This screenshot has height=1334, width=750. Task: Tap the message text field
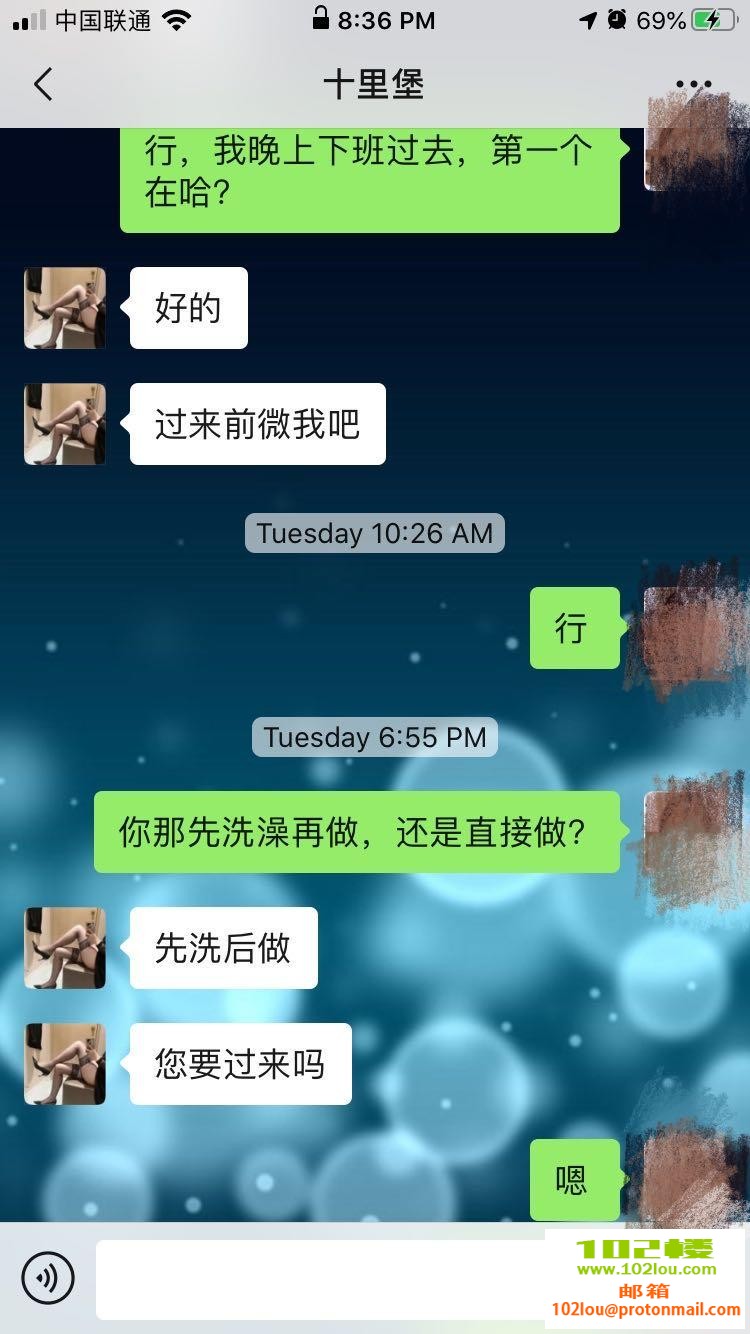tap(320, 1279)
